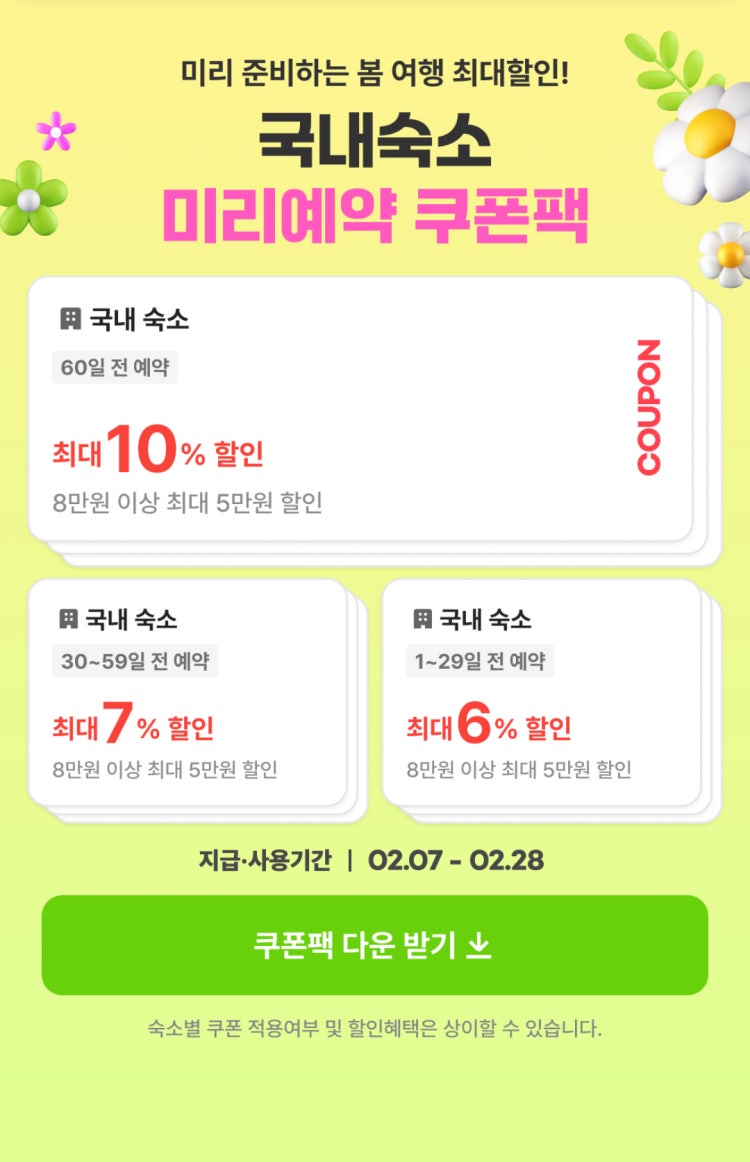Image resolution: width=750 pixels, height=1162 pixels.
Task: Download the 쿠폰팩 다운 받기 coupon pack
Action: 374,945
